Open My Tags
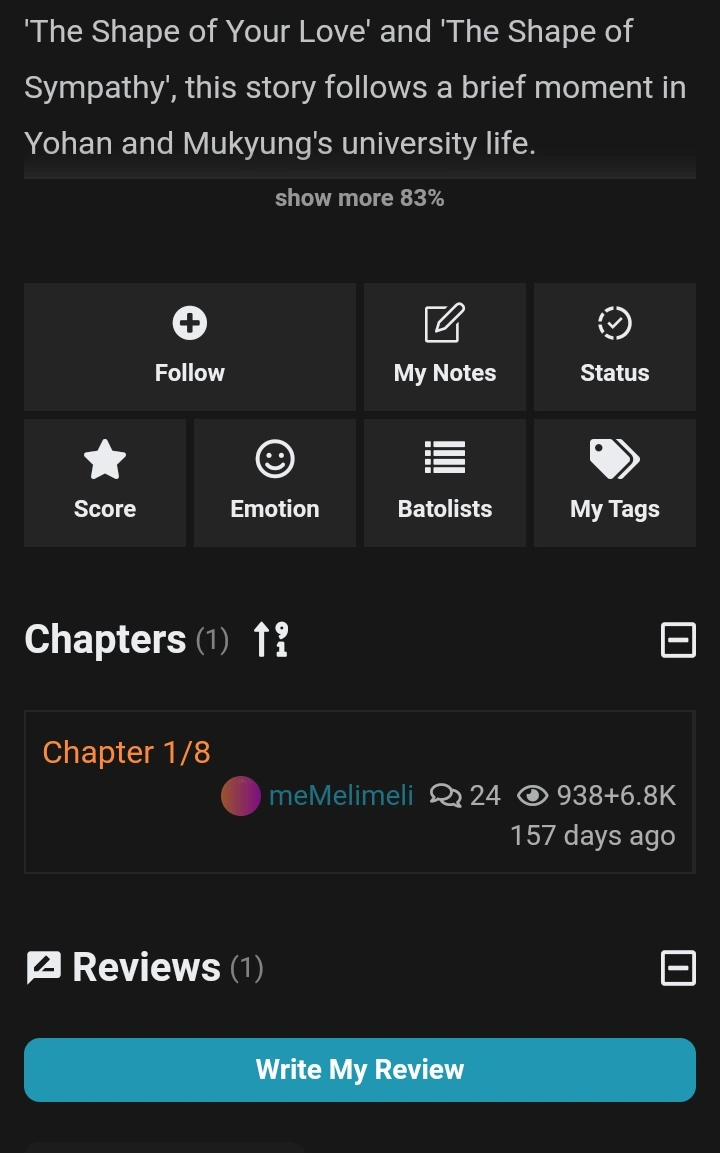 point(615,483)
